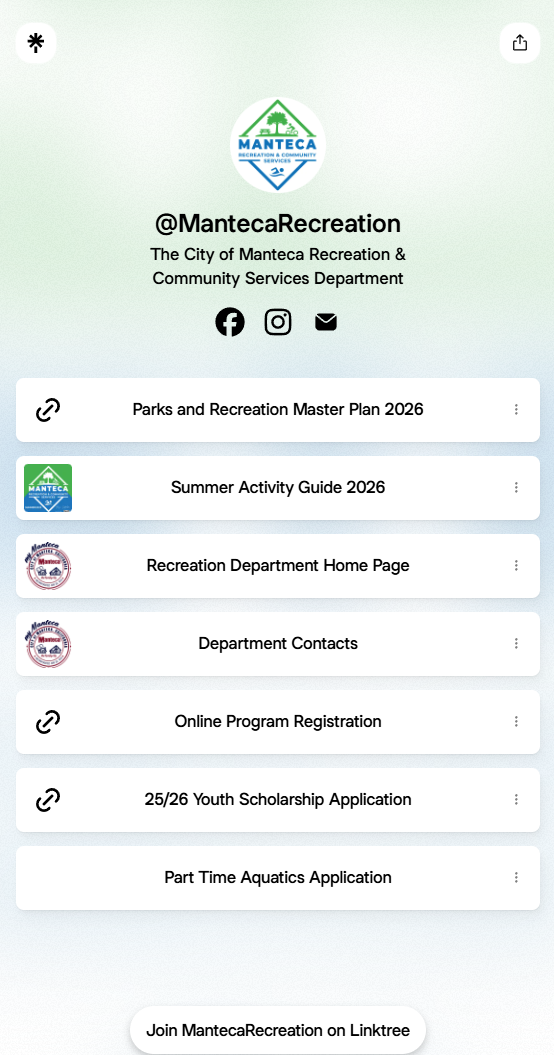554x1055 pixels.
Task: Open Online Program Registration
Action: (277, 722)
